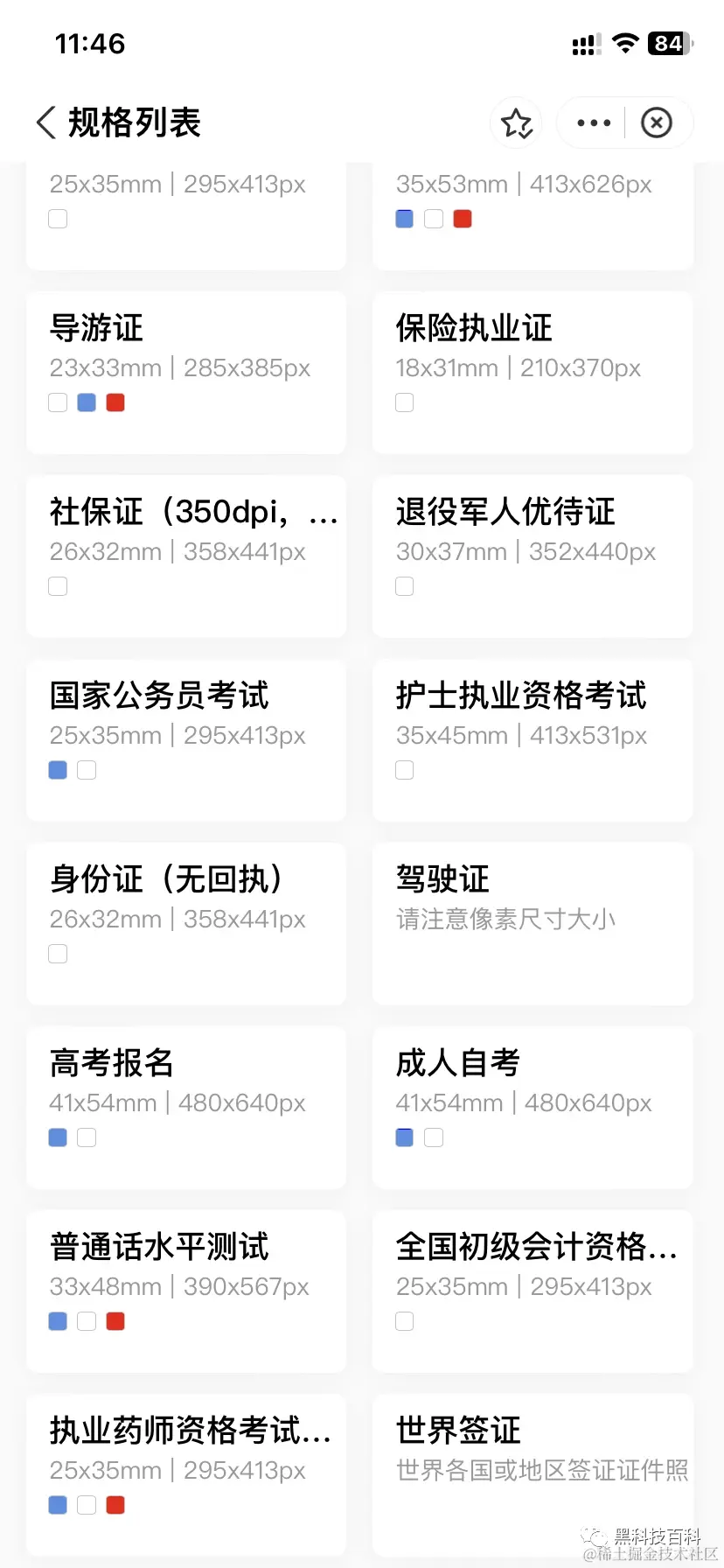Pick blue swatch of the 35x53mm spec

click(404, 219)
